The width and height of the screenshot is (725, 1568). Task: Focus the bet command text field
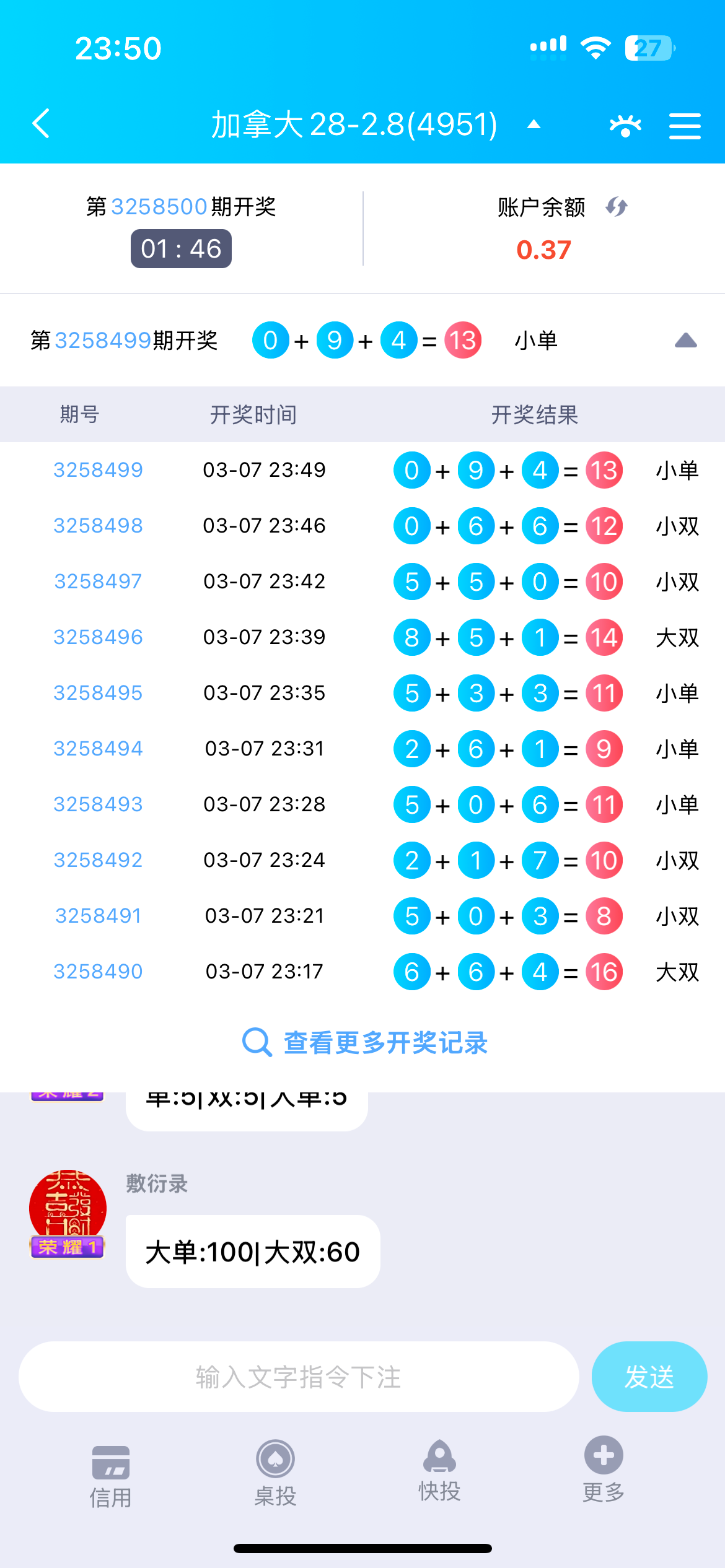click(299, 1377)
